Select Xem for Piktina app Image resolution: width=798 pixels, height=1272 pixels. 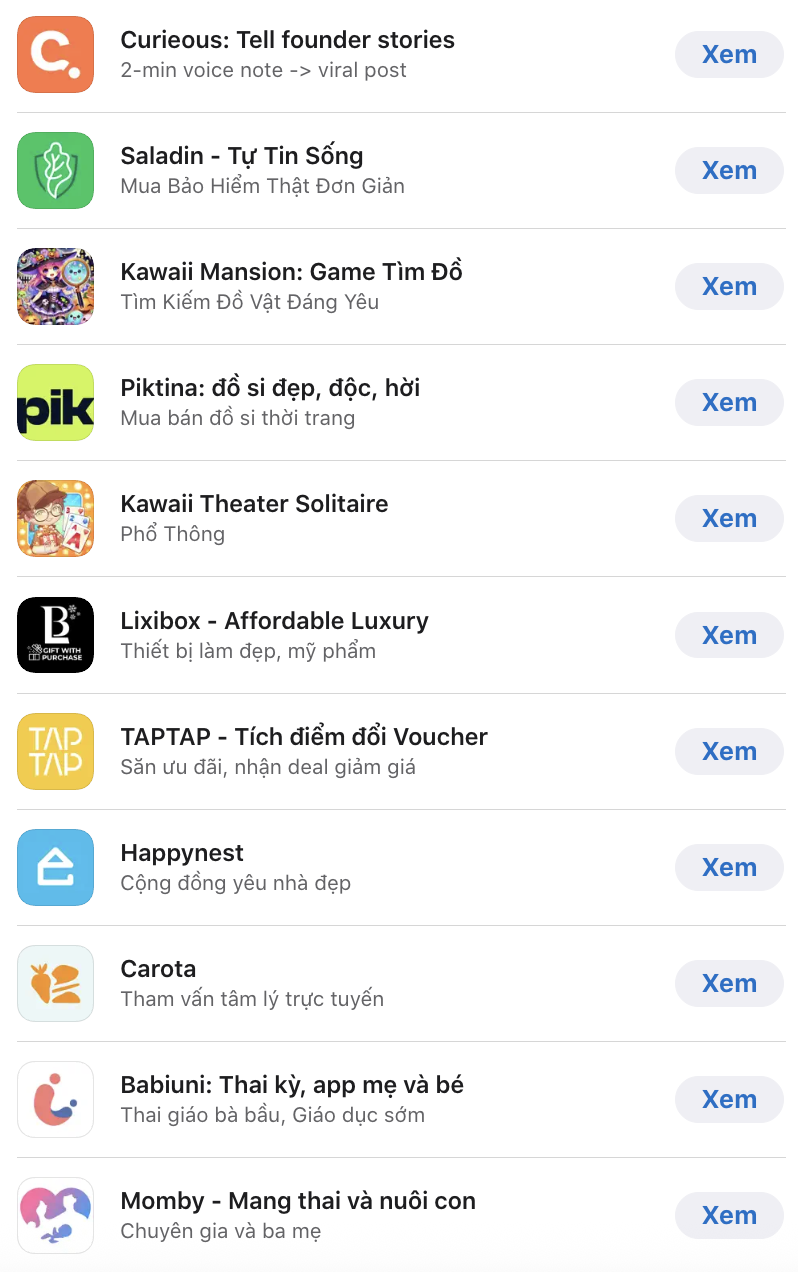729,402
